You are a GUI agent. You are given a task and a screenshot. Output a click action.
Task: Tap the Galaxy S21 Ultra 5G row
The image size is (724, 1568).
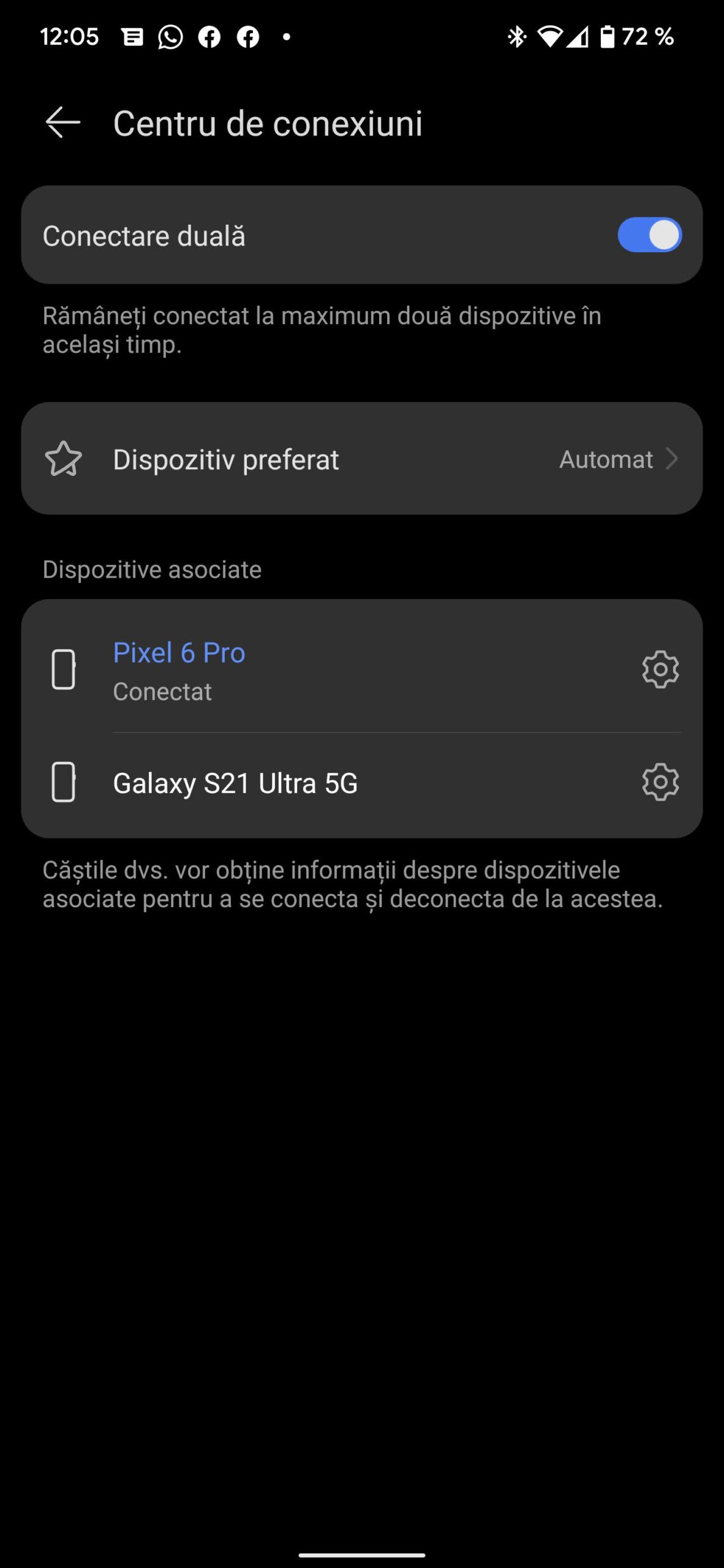point(306,783)
